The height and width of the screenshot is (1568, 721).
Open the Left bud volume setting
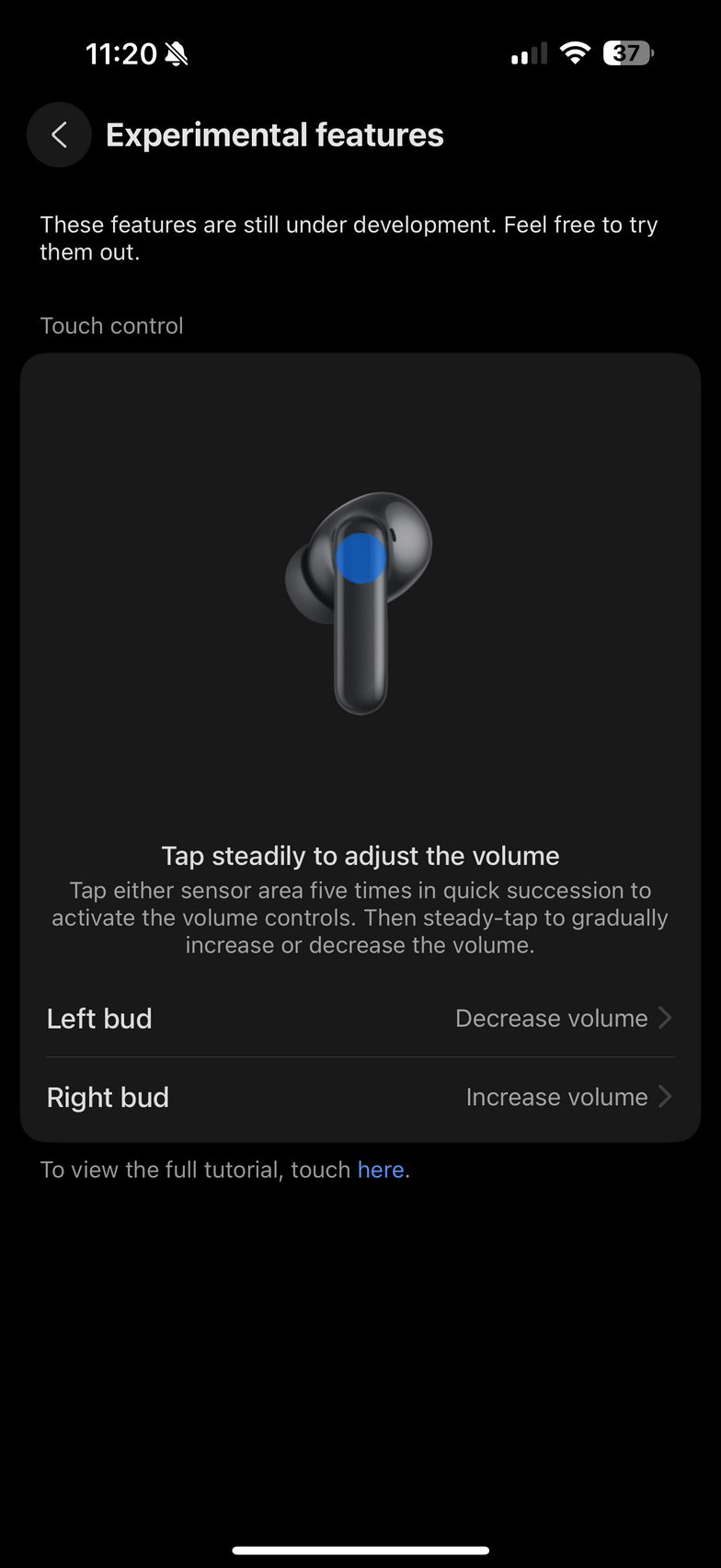click(x=360, y=1019)
